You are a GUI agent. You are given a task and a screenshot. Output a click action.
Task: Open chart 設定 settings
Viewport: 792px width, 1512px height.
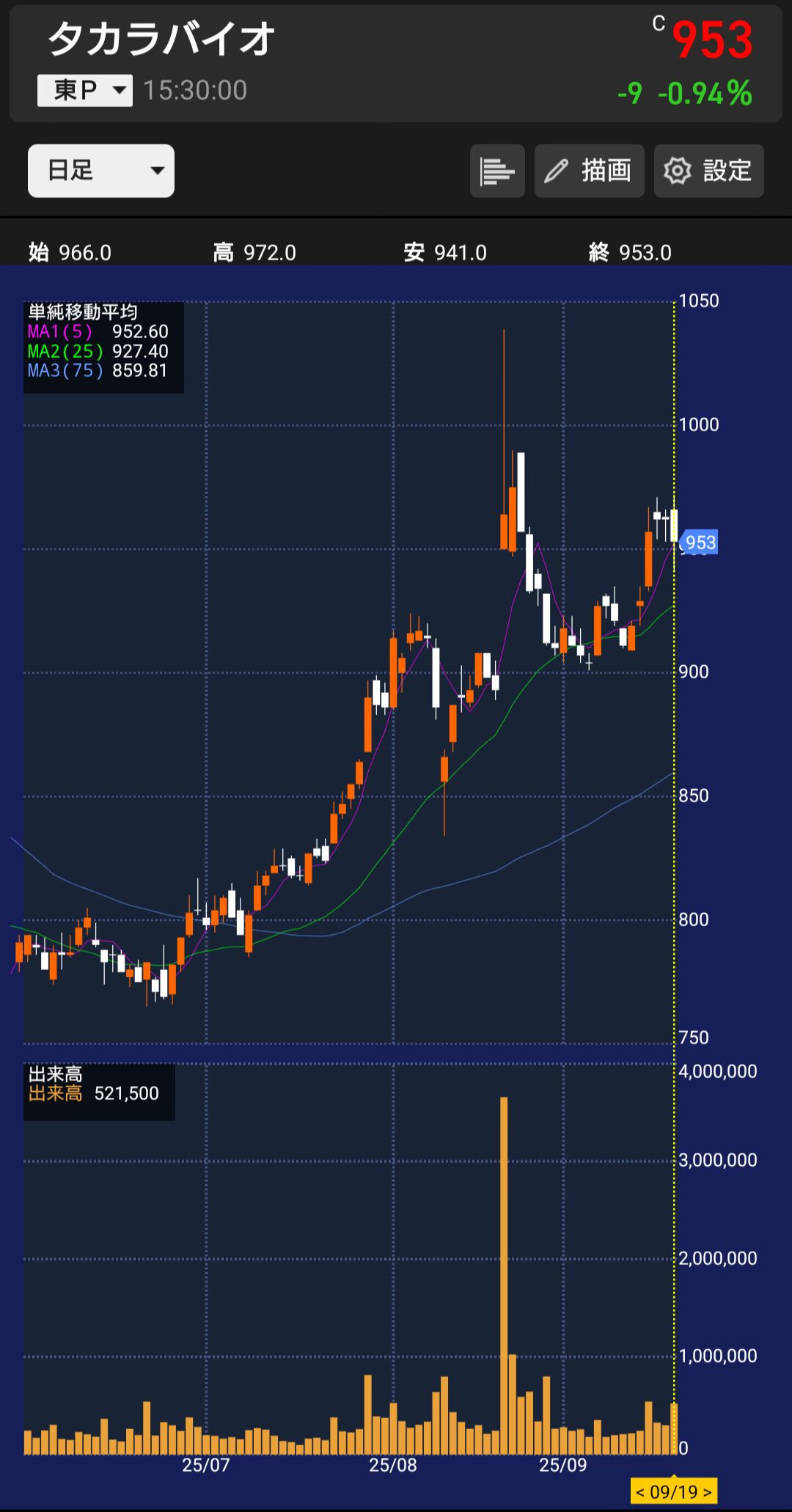click(708, 172)
